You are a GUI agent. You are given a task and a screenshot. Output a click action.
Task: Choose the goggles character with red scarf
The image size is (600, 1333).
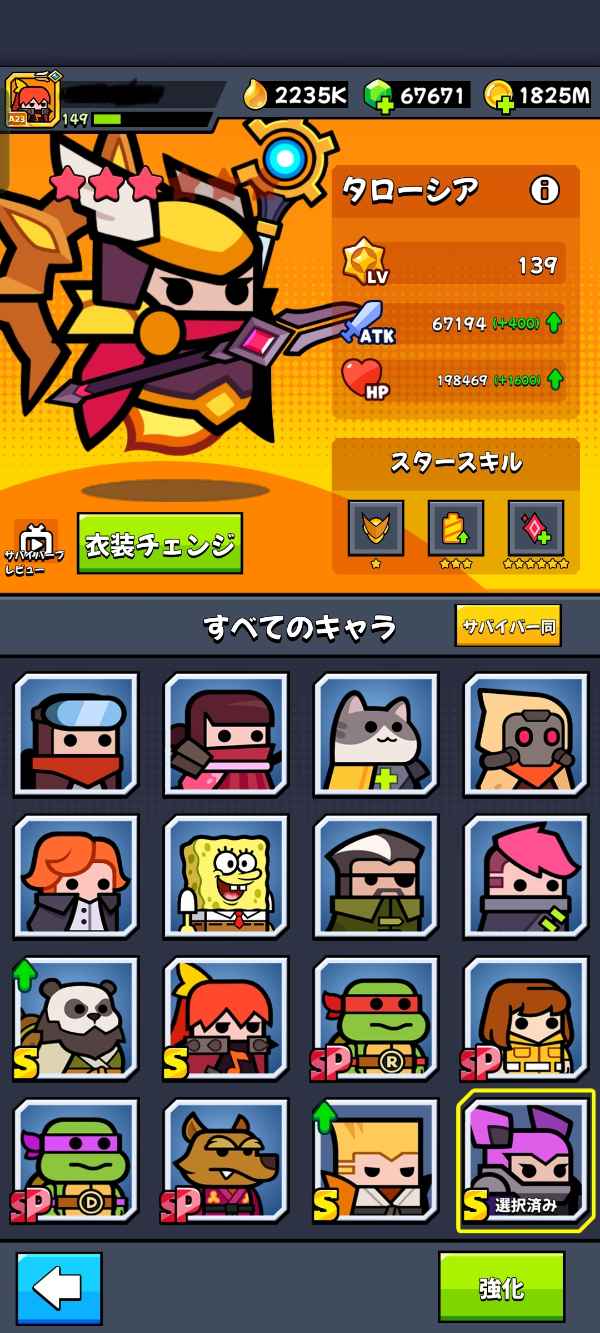tap(76, 735)
